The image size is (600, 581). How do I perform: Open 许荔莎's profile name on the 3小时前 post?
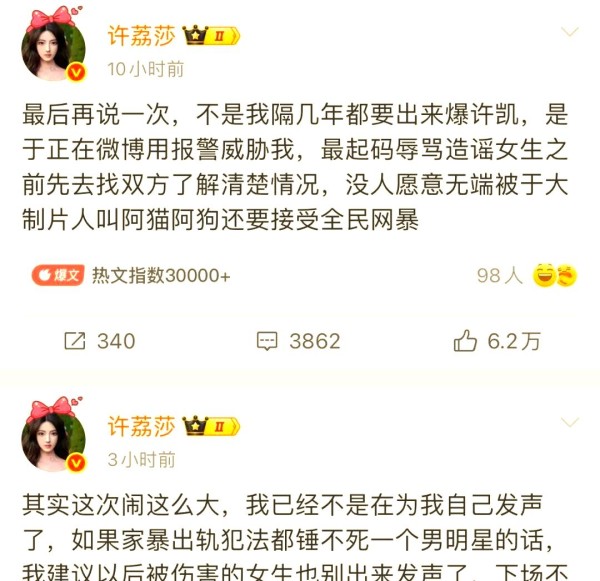pos(141,426)
